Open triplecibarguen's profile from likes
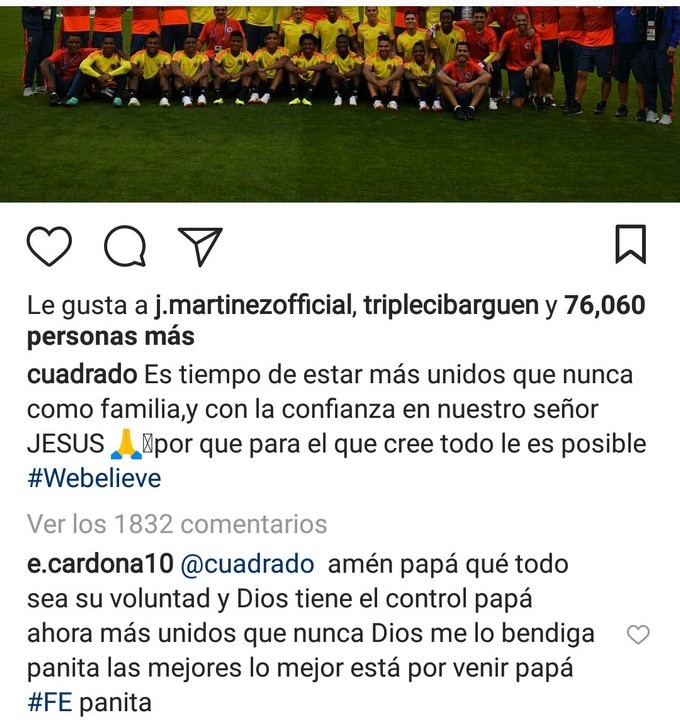This screenshot has height=720, width=680. pyautogui.click(x=450, y=305)
